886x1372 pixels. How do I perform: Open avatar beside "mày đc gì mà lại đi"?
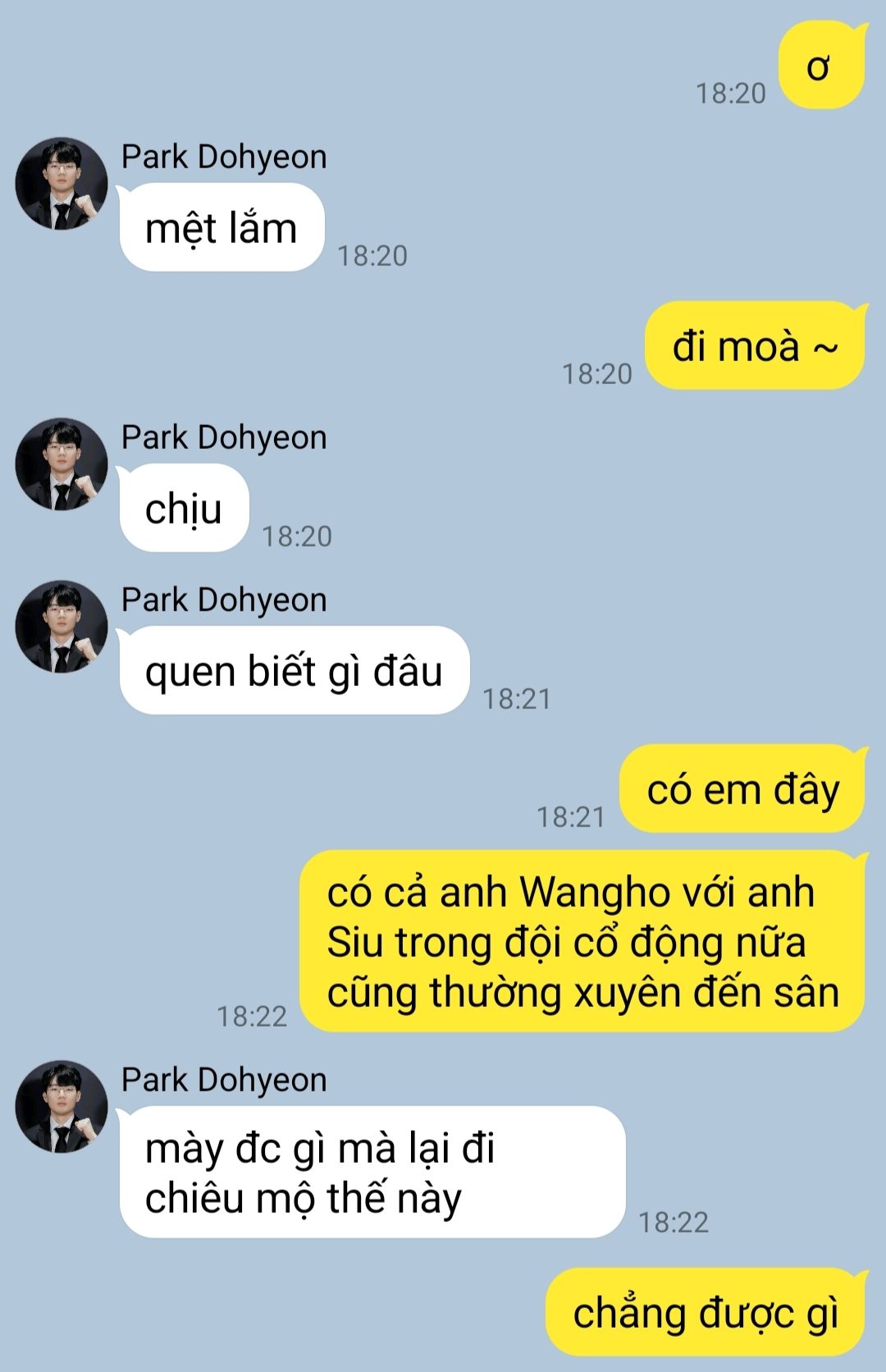(x=62, y=1106)
